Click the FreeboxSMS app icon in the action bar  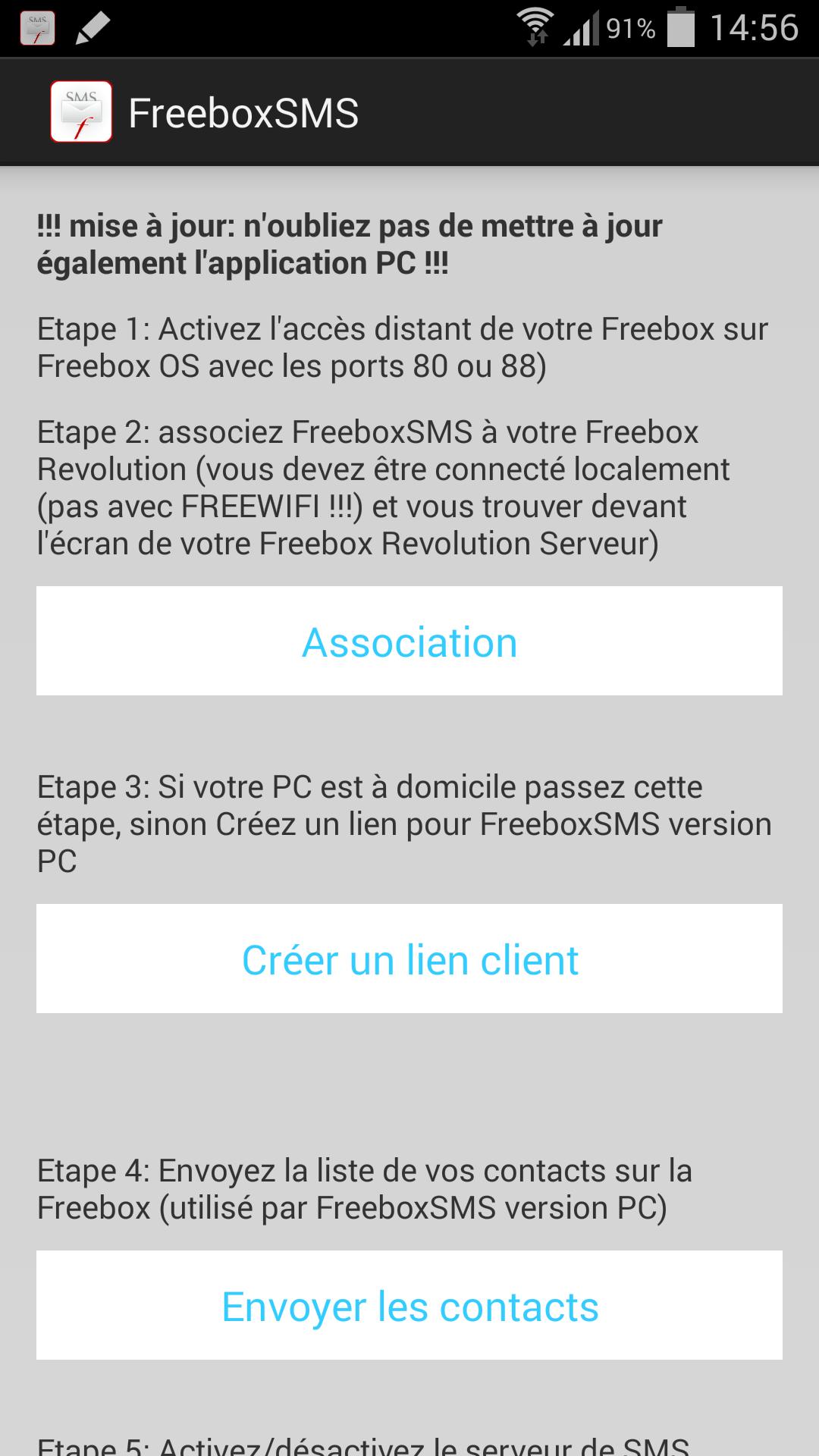pos(81,111)
